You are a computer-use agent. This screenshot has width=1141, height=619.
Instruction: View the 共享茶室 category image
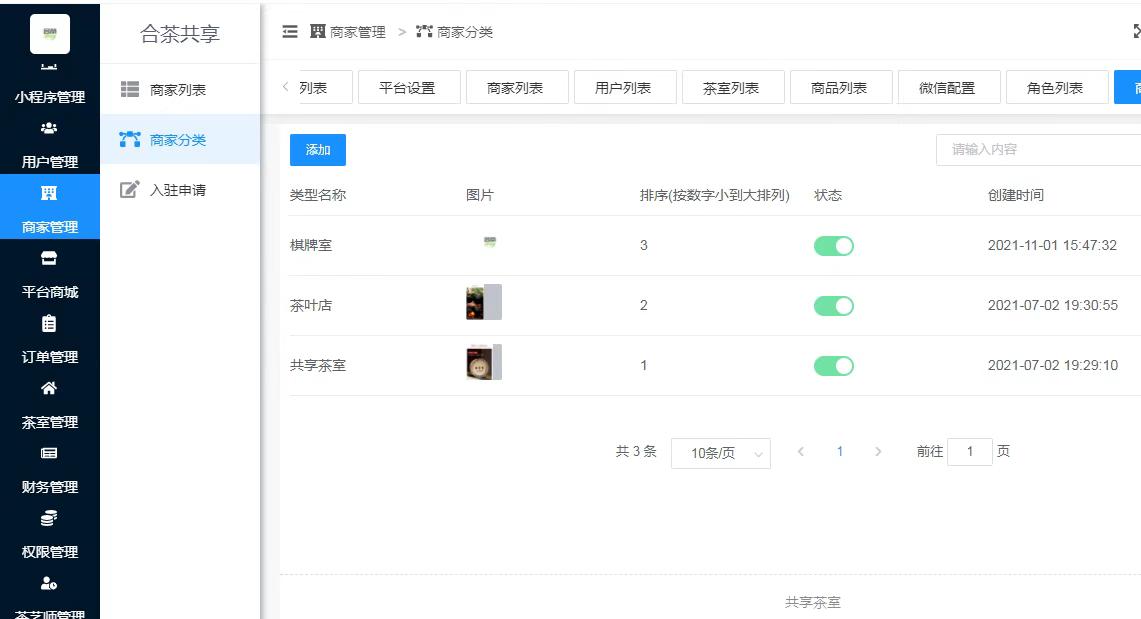483,363
